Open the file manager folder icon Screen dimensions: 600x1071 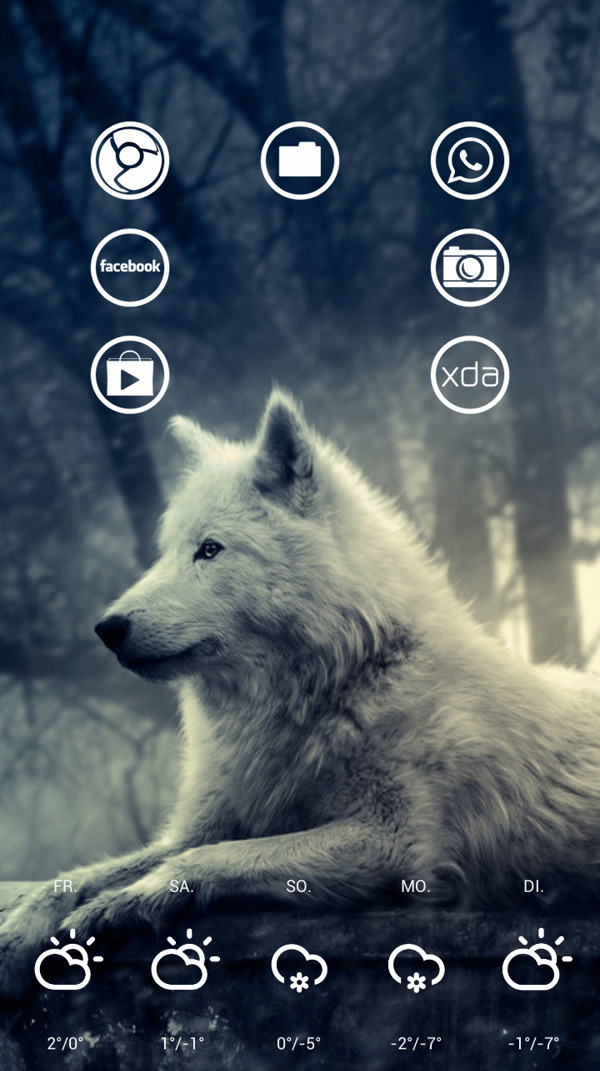point(300,160)
